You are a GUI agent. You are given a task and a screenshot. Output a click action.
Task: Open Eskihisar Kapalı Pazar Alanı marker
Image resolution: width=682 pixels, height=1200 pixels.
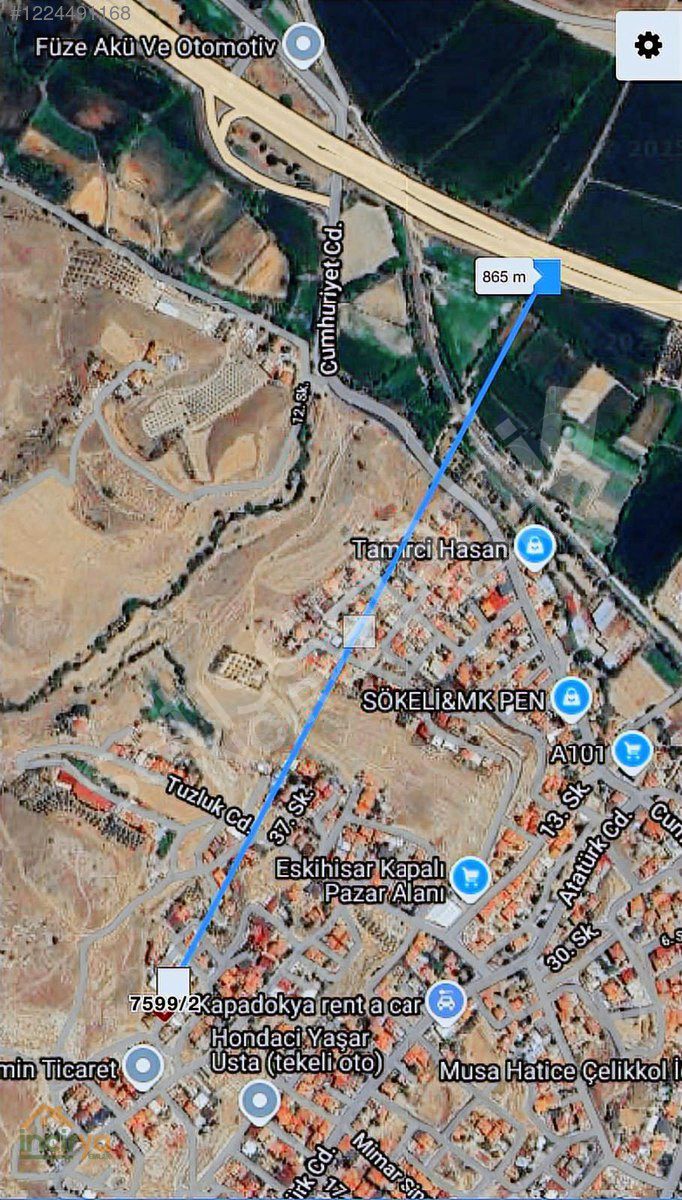pyautogui.click(x=470, y=879)
